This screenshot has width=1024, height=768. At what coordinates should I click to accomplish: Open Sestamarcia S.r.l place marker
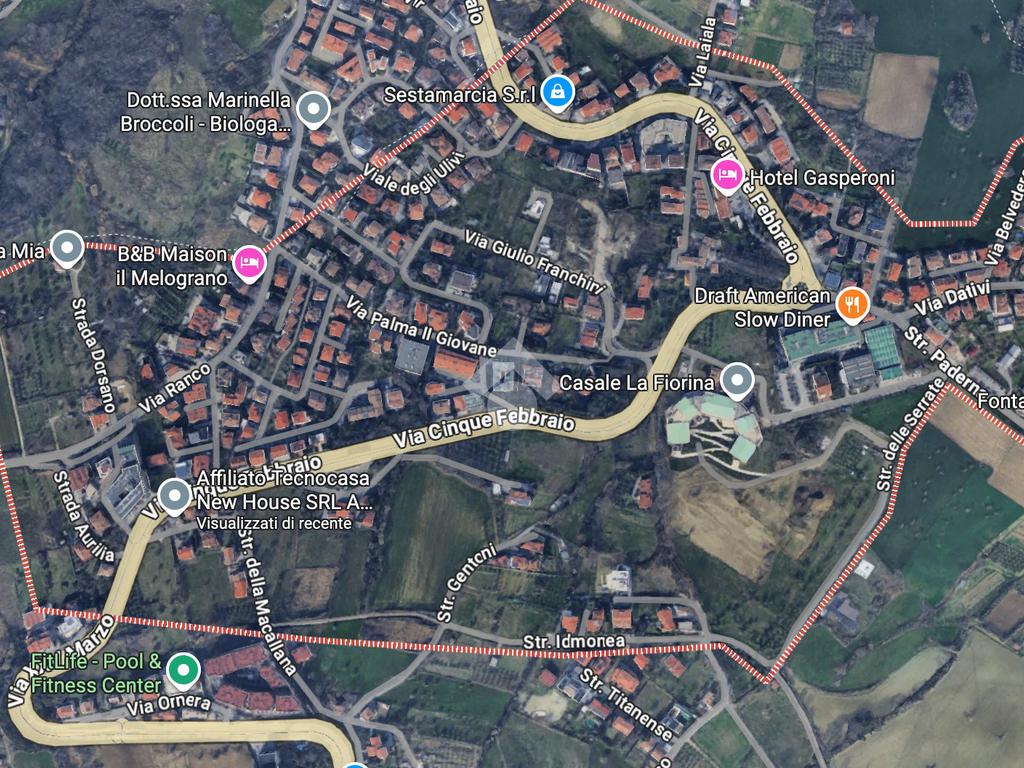[557, 93]
